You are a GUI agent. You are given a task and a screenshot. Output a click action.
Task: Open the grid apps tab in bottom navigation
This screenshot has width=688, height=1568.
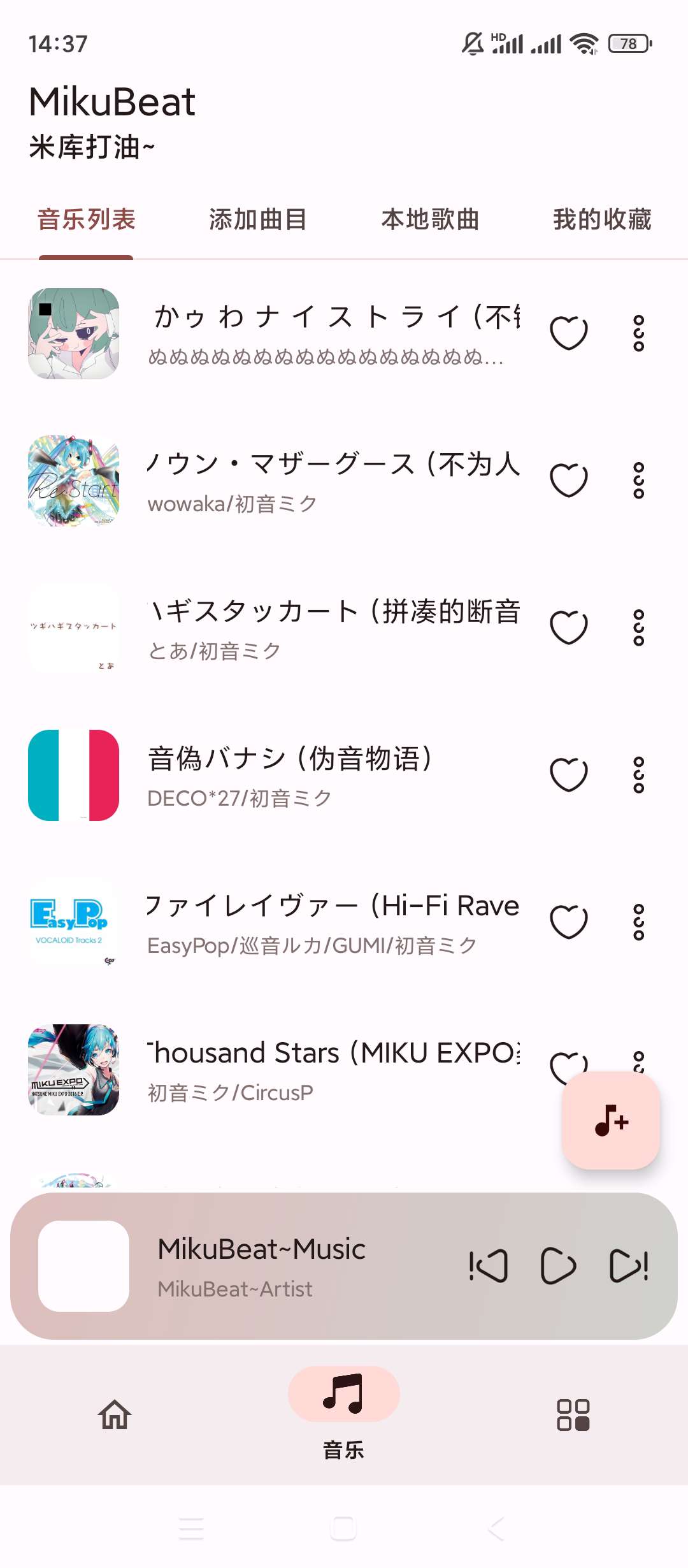[573, 1415]
